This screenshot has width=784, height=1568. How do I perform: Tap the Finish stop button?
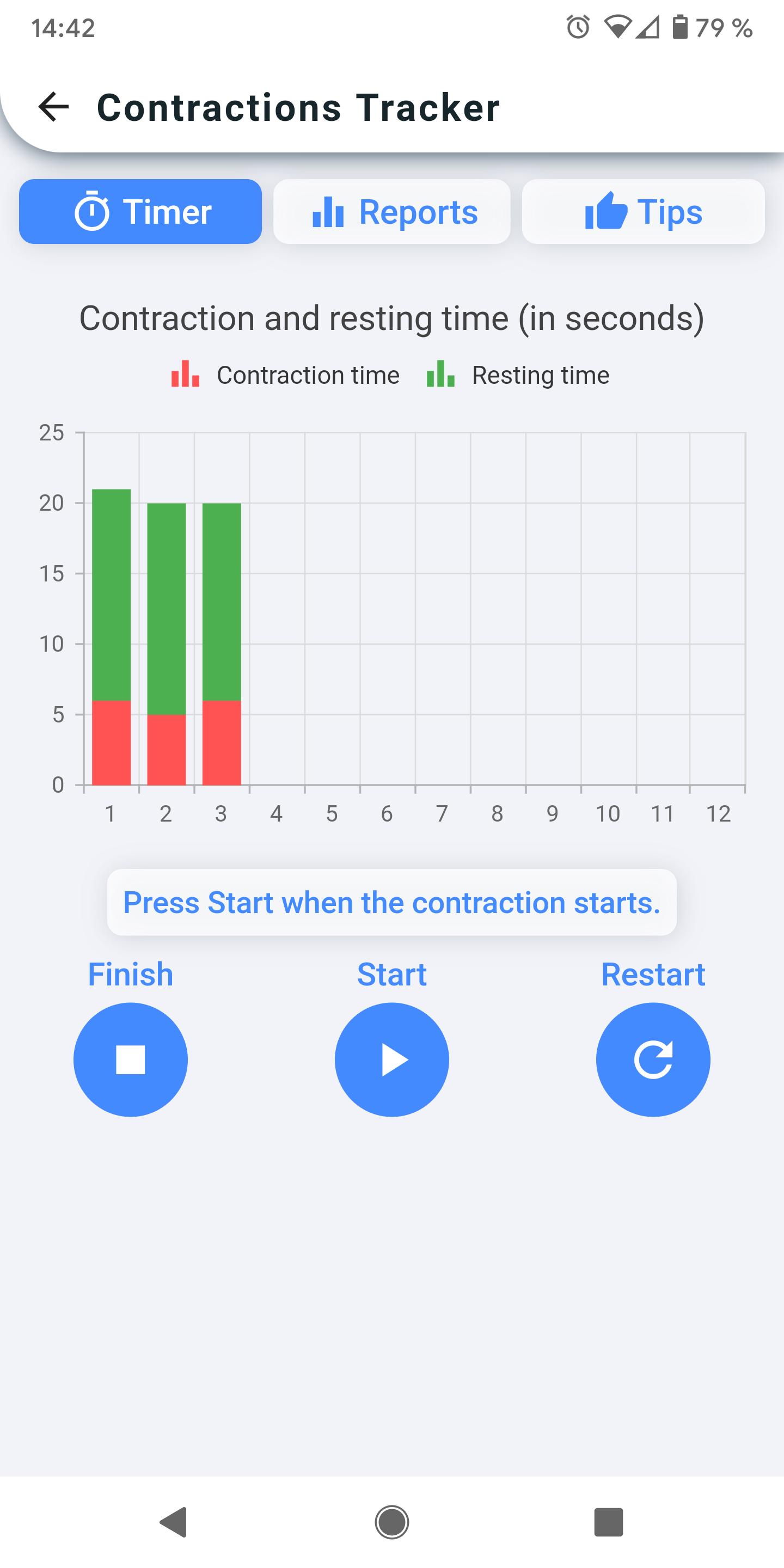click(130, 1059)
